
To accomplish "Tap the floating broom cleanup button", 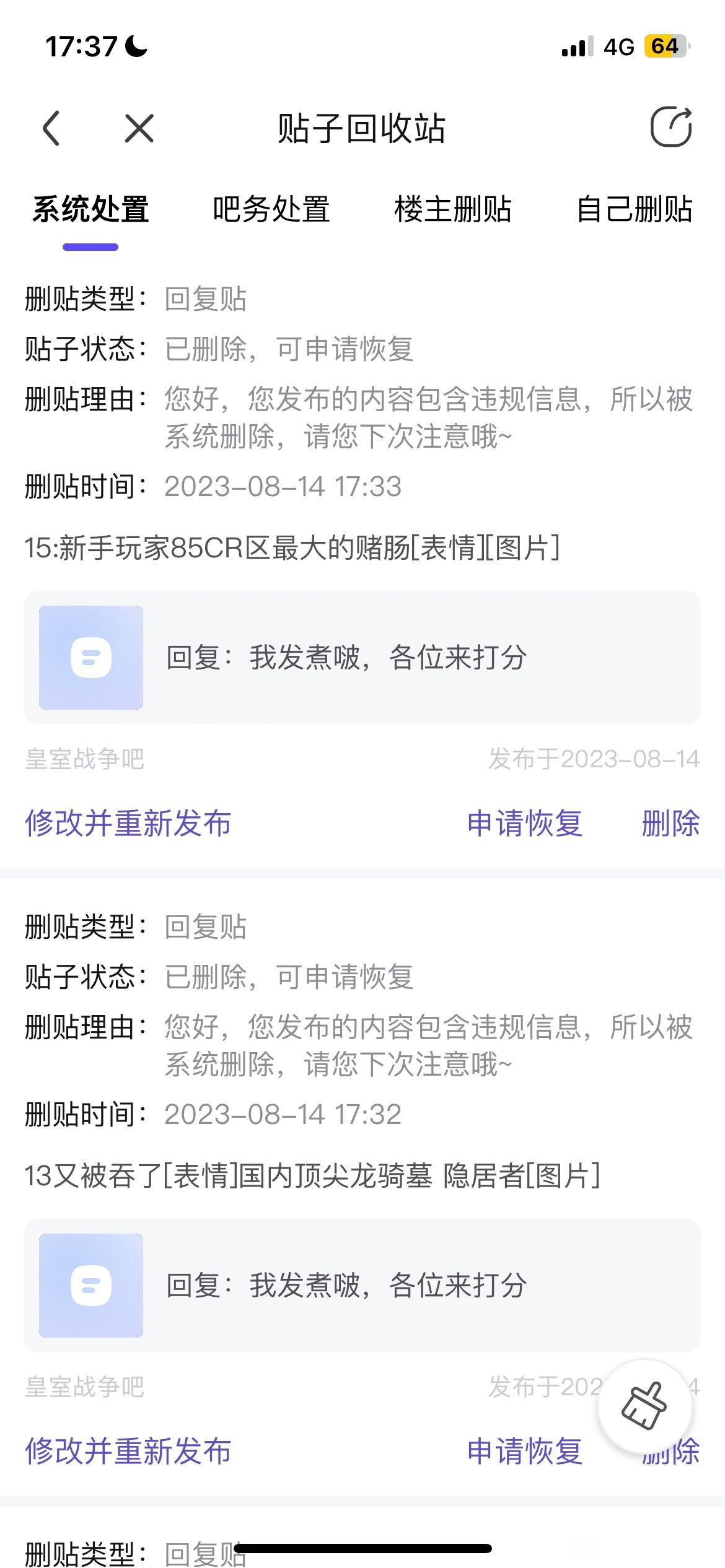I will pyautogui.click(x=644, y=1406).
